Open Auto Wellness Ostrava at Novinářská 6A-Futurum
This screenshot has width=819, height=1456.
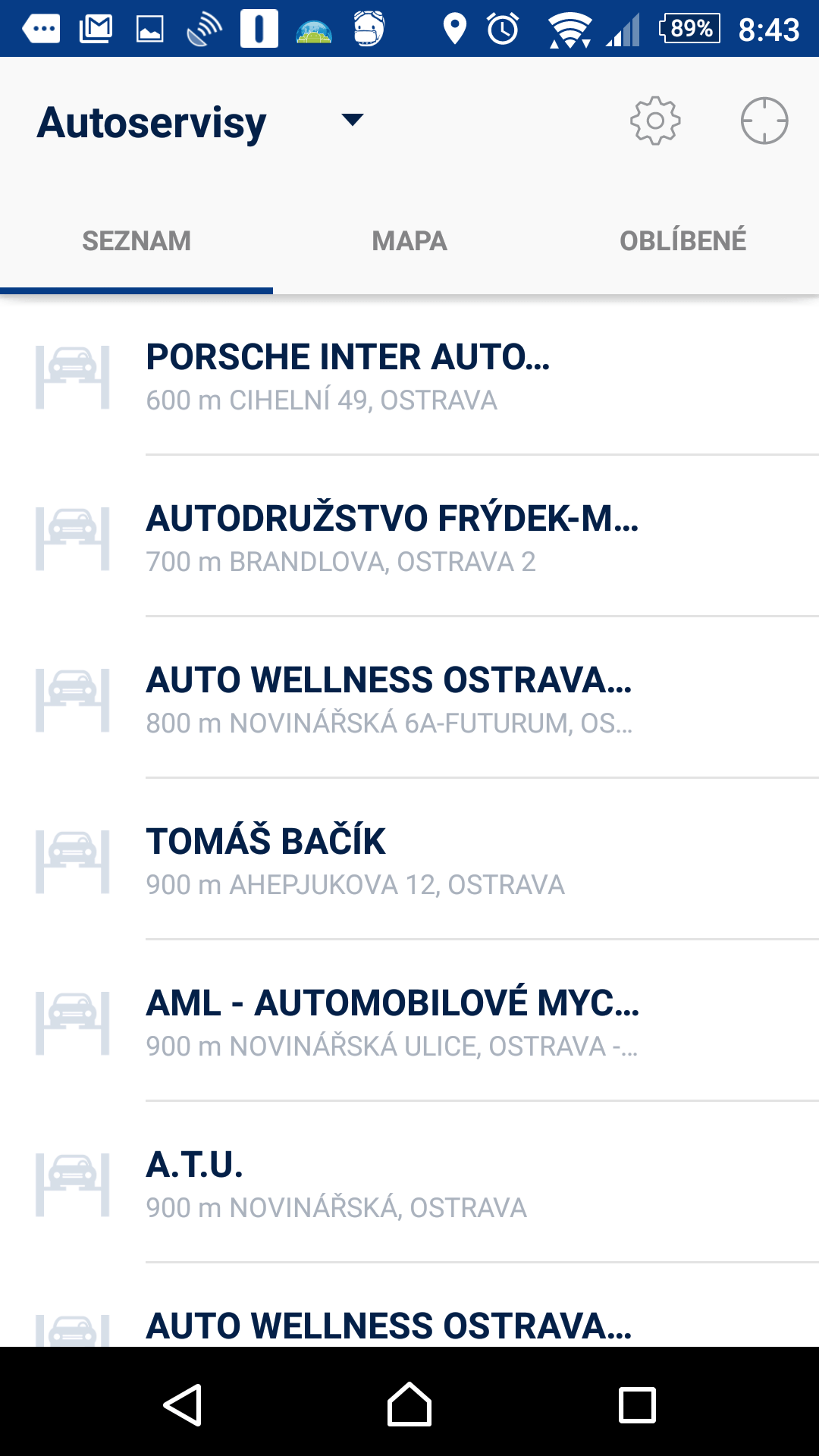tap(409, 699)
